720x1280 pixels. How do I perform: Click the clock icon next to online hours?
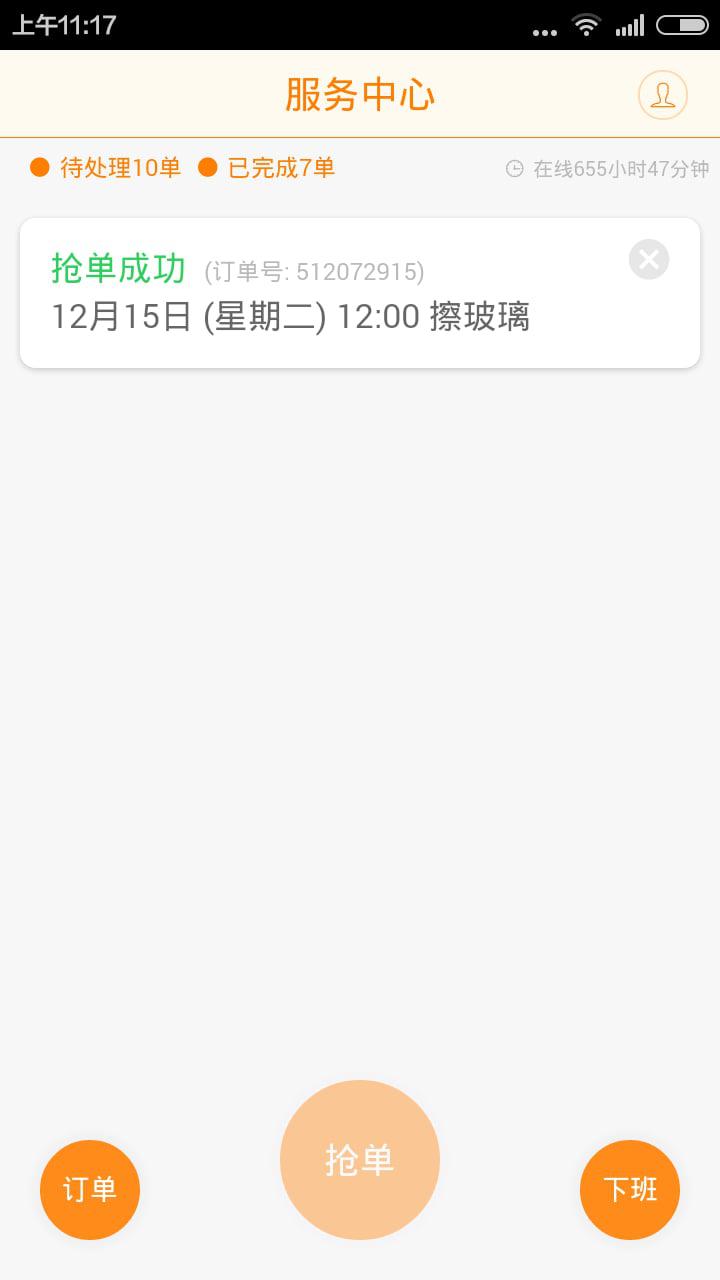coord(514,169)
